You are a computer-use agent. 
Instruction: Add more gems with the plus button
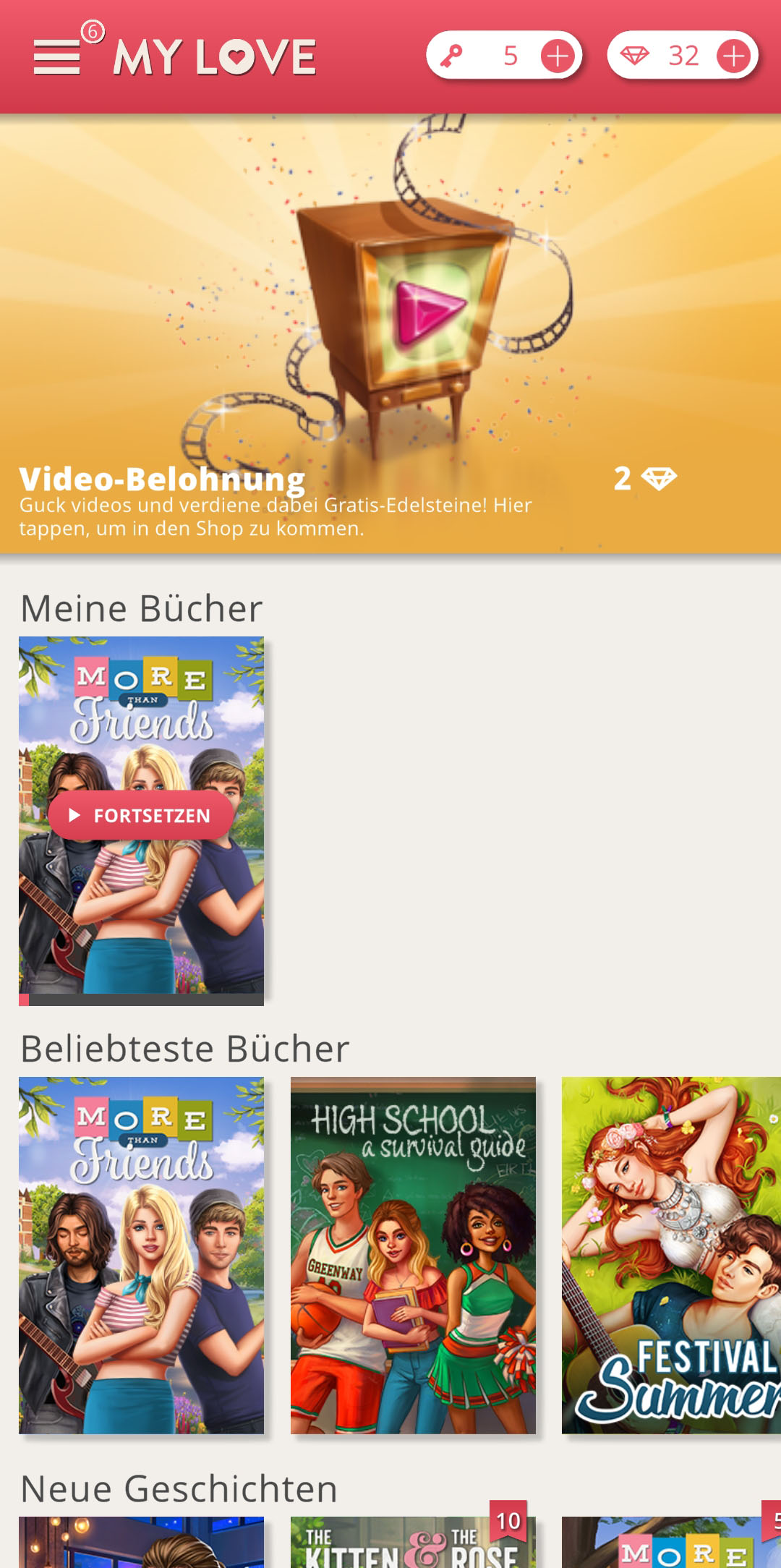tap(734, 56)
